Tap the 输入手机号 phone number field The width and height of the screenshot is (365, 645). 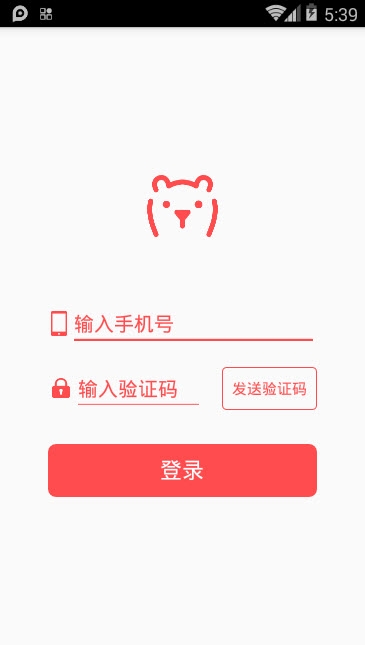coord(193,325)
